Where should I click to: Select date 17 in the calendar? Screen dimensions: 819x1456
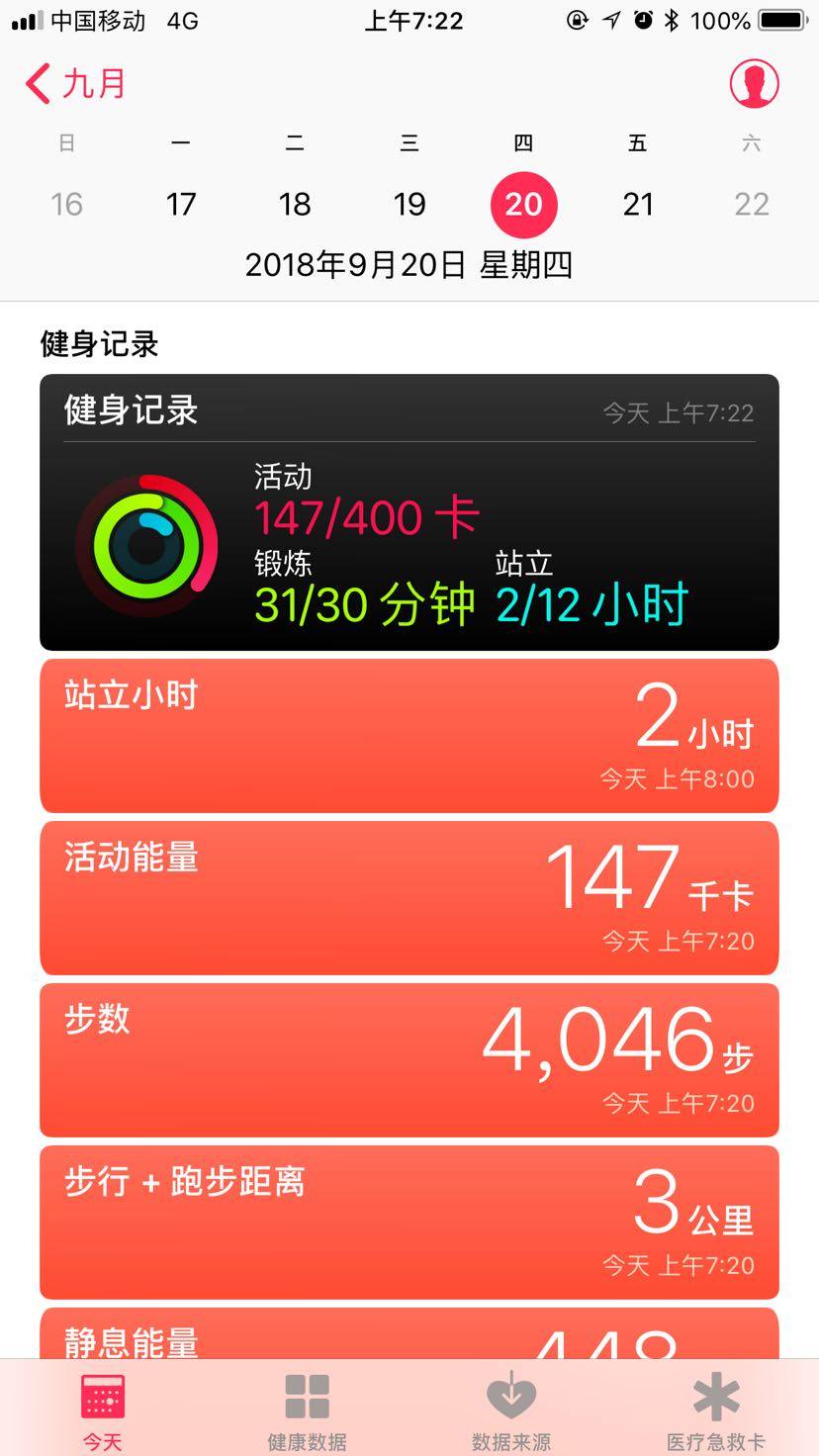[181, 204]
